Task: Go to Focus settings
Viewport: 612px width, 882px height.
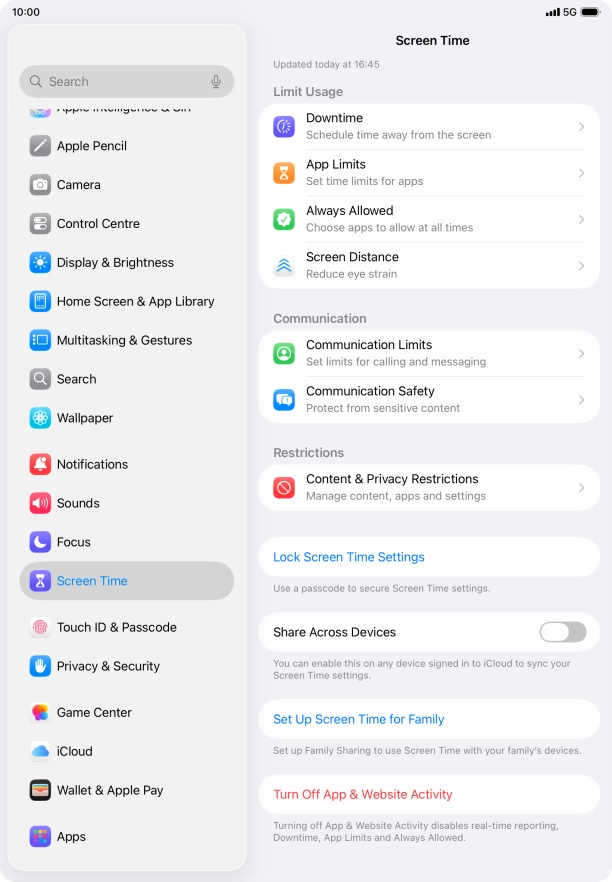Action: pyautogui.click(x=74, y=542)
